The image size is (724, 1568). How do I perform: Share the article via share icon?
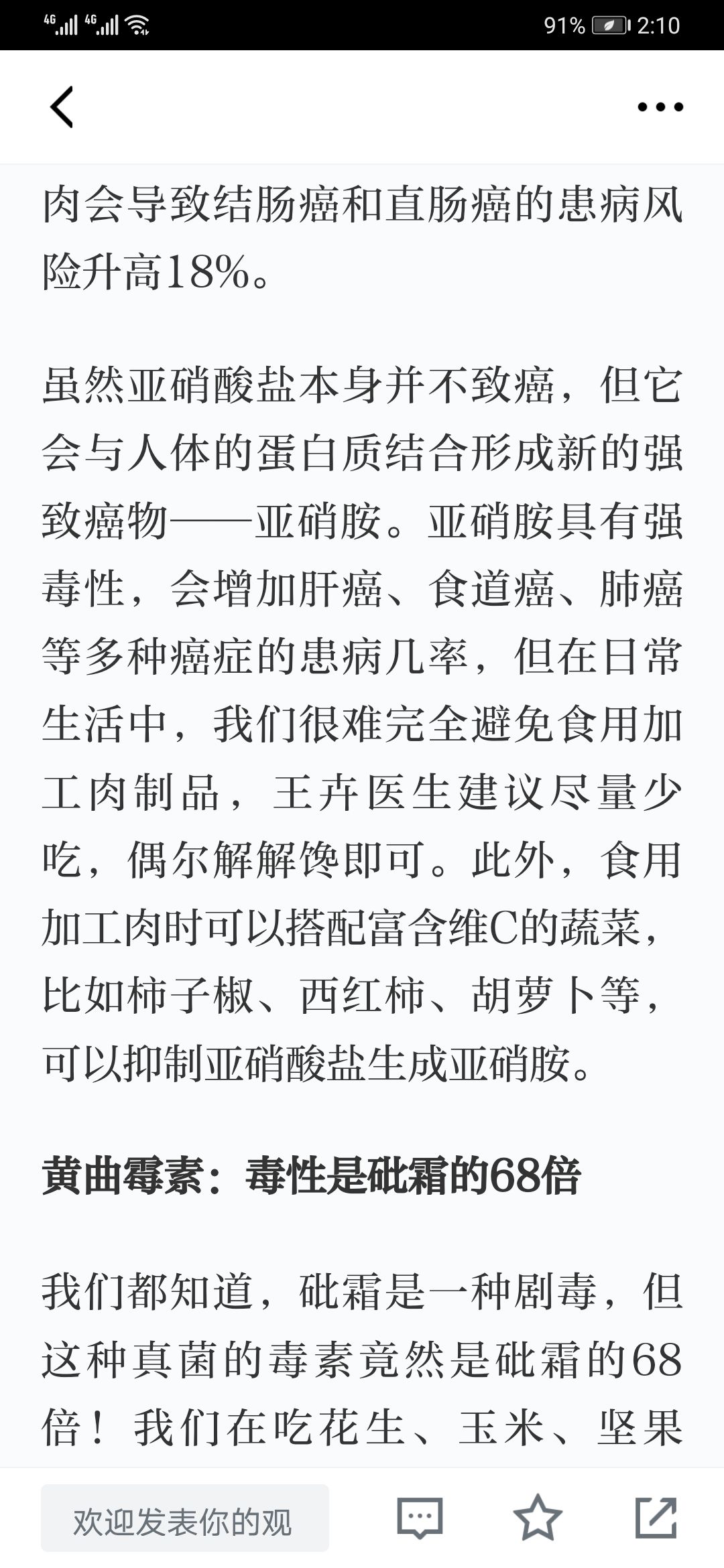pyautogui.click(x=656, y=1518)
